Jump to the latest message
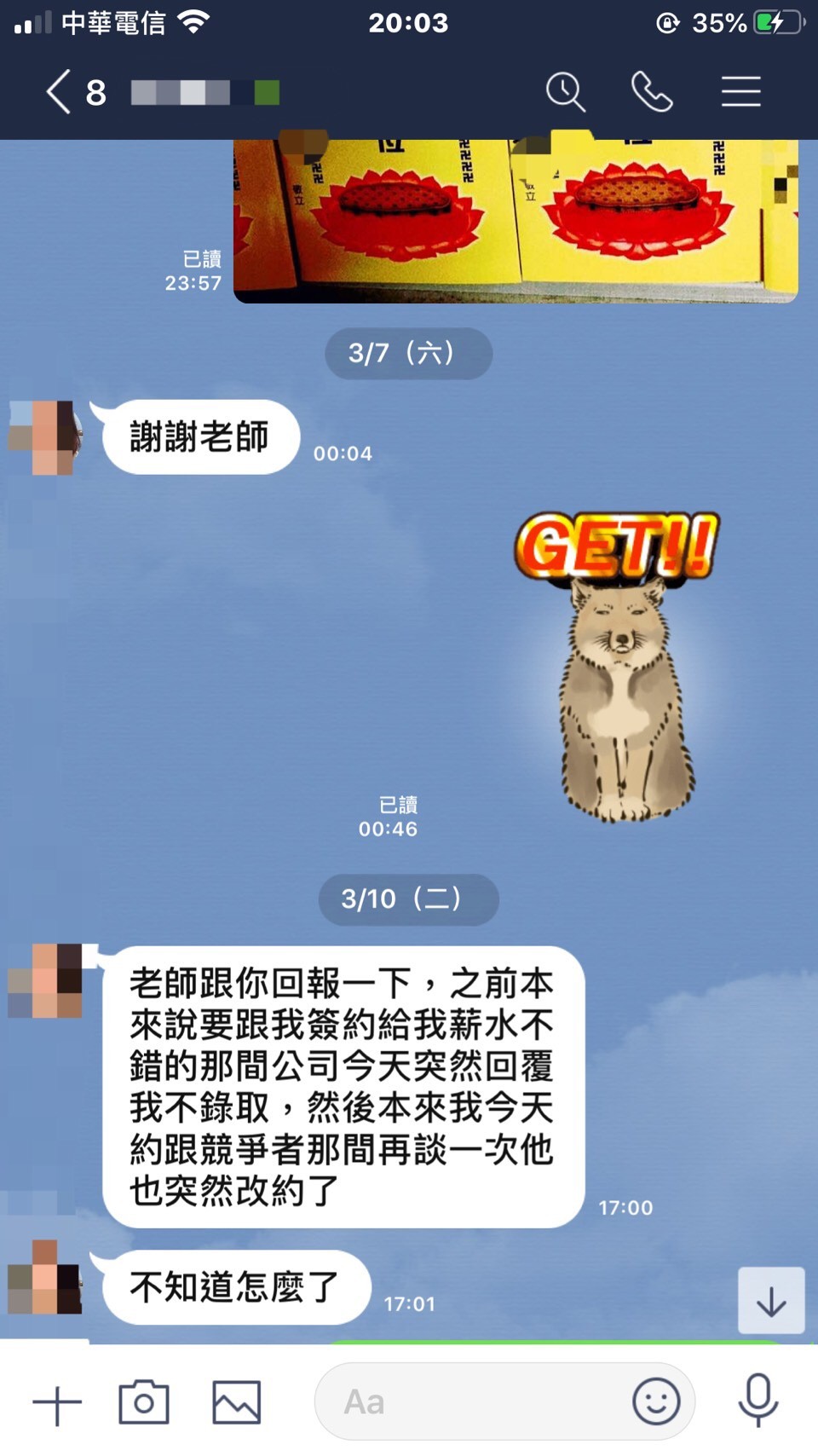This screenshot has width=818, height=1456. pos(771,1301)
